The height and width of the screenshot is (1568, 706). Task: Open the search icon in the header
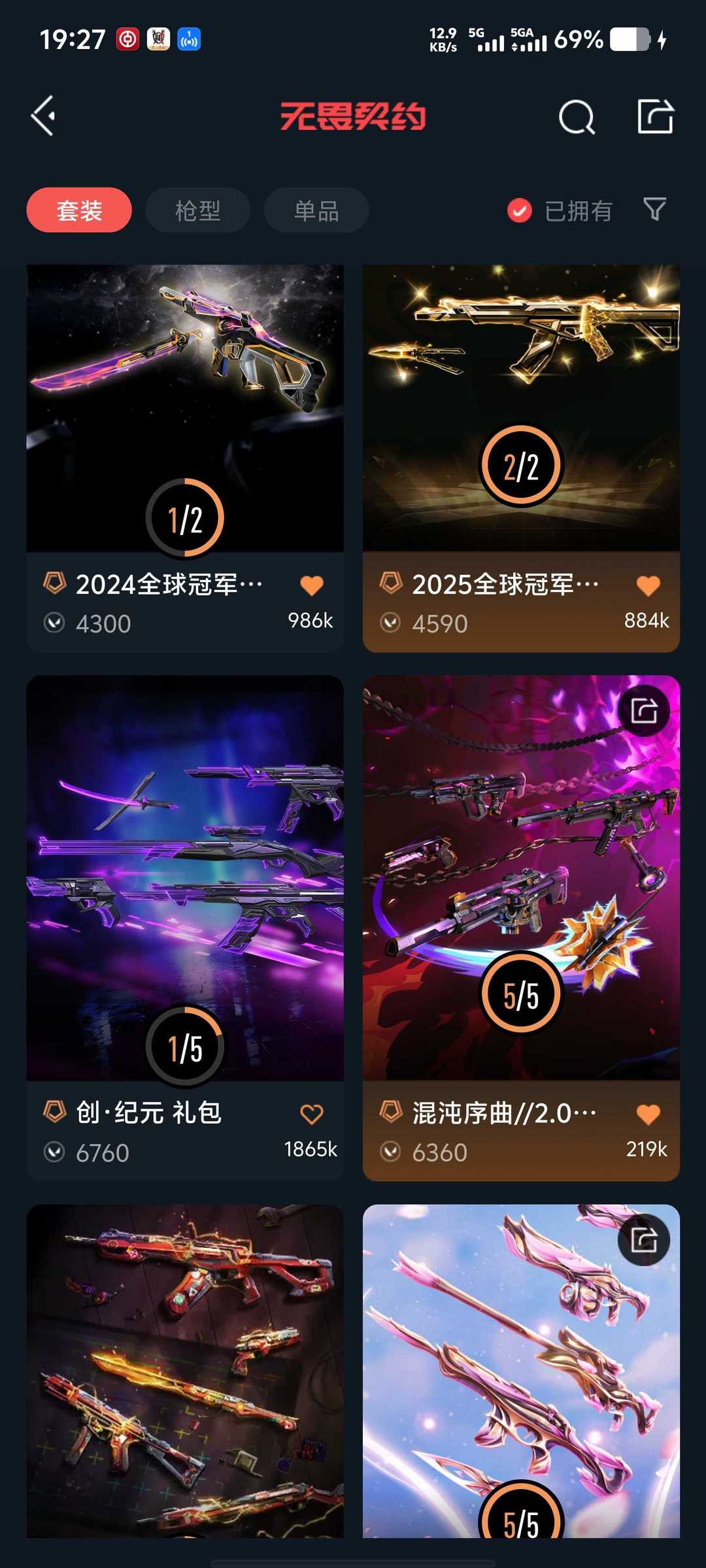pyautogui.click(x=577, y=118)
